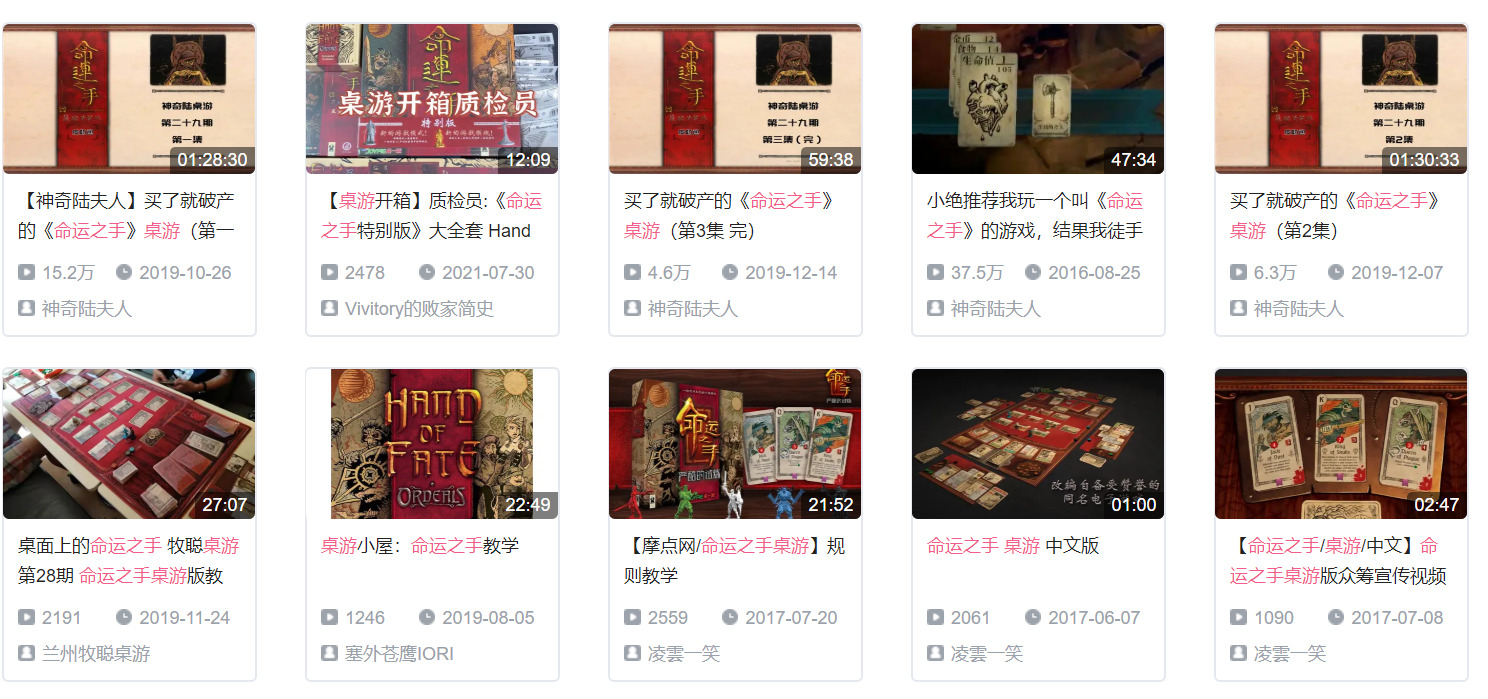Open 桌游小屋 命运之手教学 video
Screen dimensions: 1488x699
tap(432, 444)
